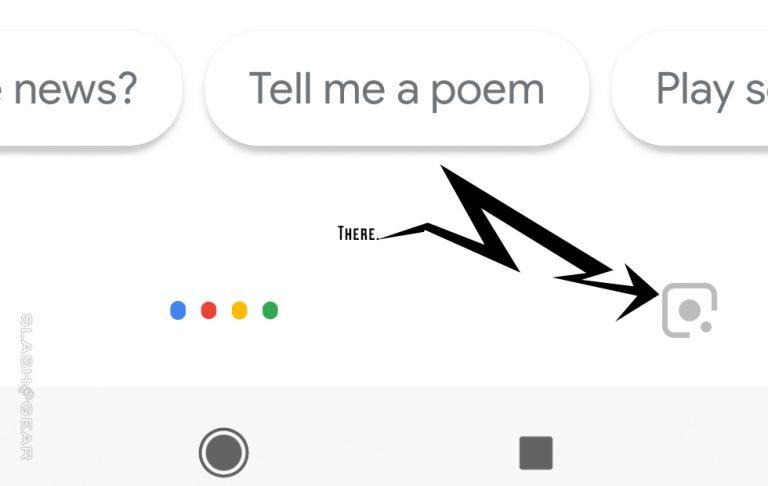Go to the home screen with the circle button
Image resolution: width=768 pixels, height=486 pixels.
(x=223, y=452)
